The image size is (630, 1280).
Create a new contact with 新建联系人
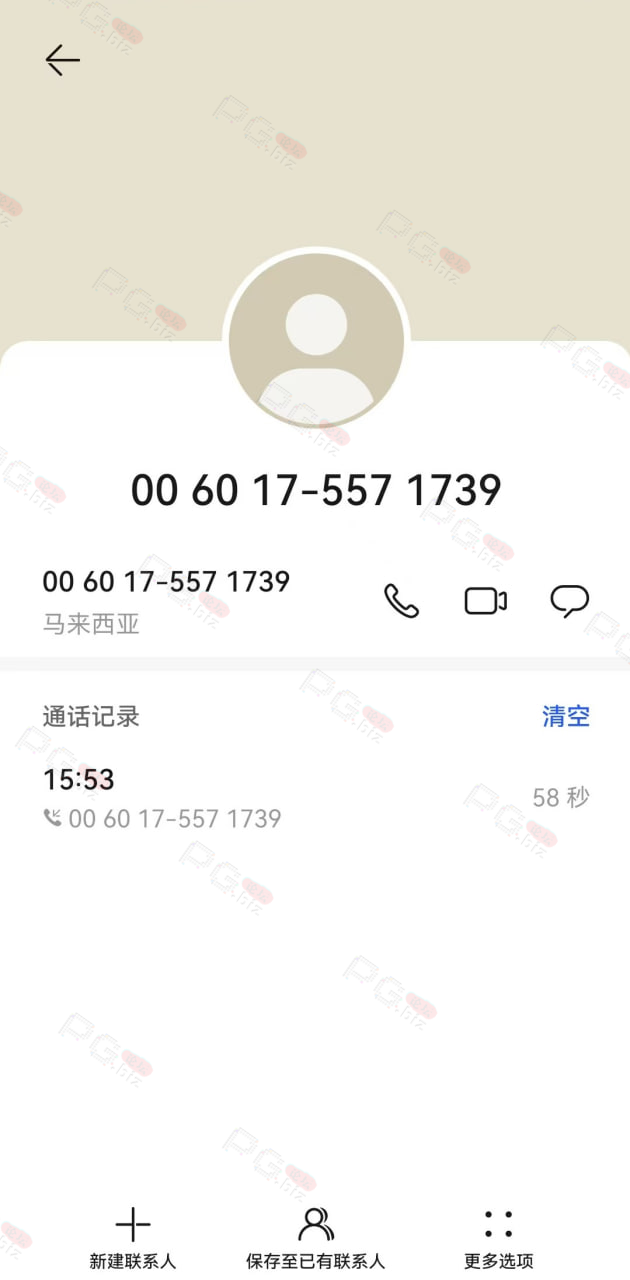(x=133, y=1238)
